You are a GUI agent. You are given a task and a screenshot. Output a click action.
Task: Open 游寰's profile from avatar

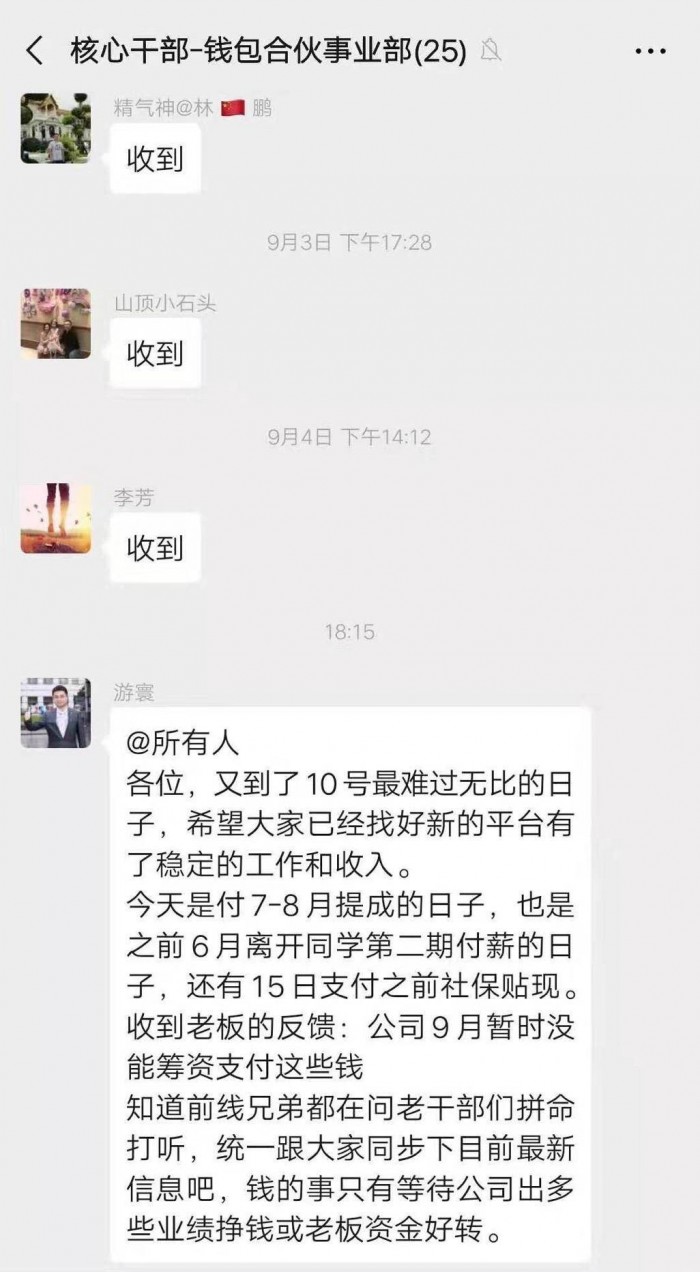point(56,713)
